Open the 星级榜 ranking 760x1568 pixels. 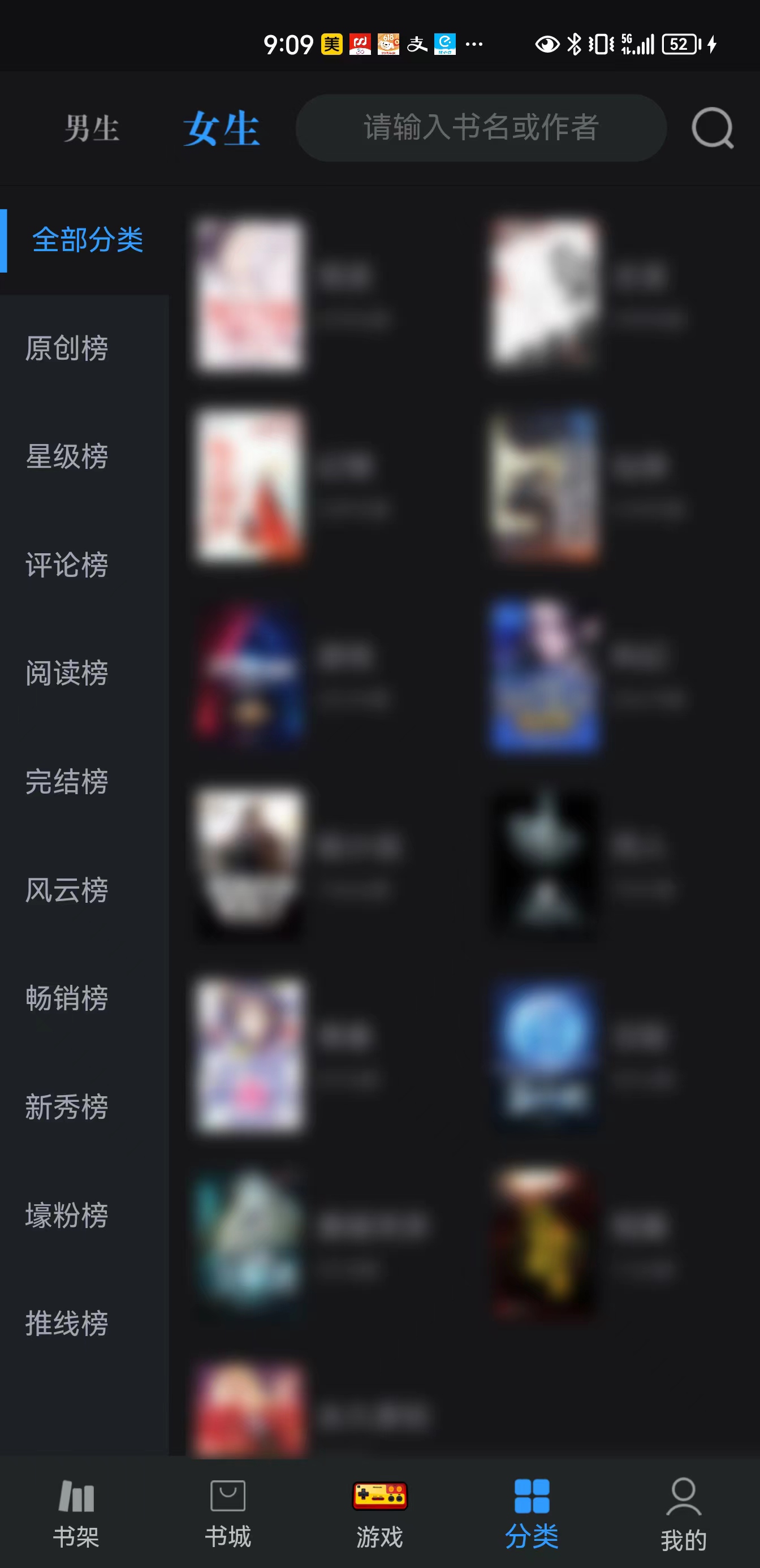coord(67,456)
